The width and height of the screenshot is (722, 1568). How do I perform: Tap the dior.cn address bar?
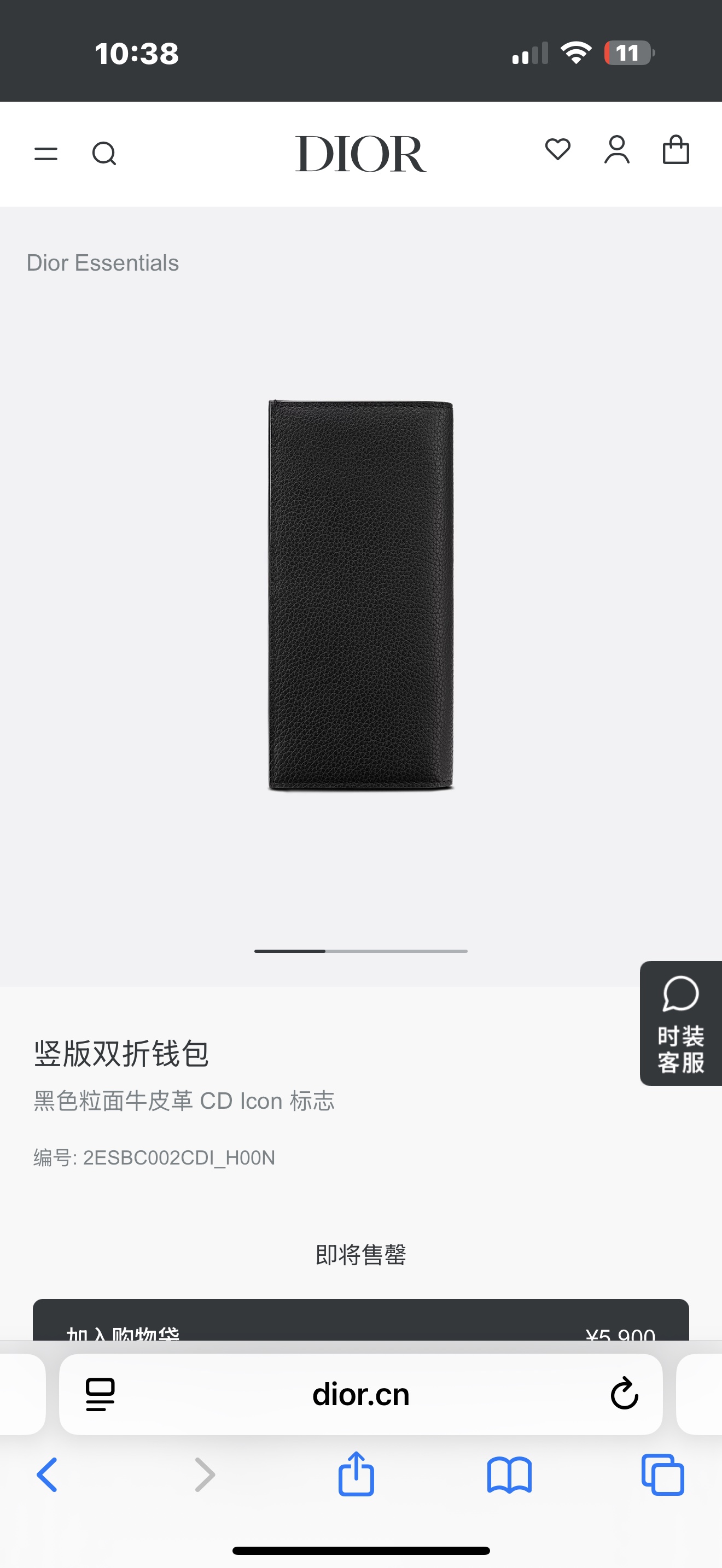pos(360,1395)
